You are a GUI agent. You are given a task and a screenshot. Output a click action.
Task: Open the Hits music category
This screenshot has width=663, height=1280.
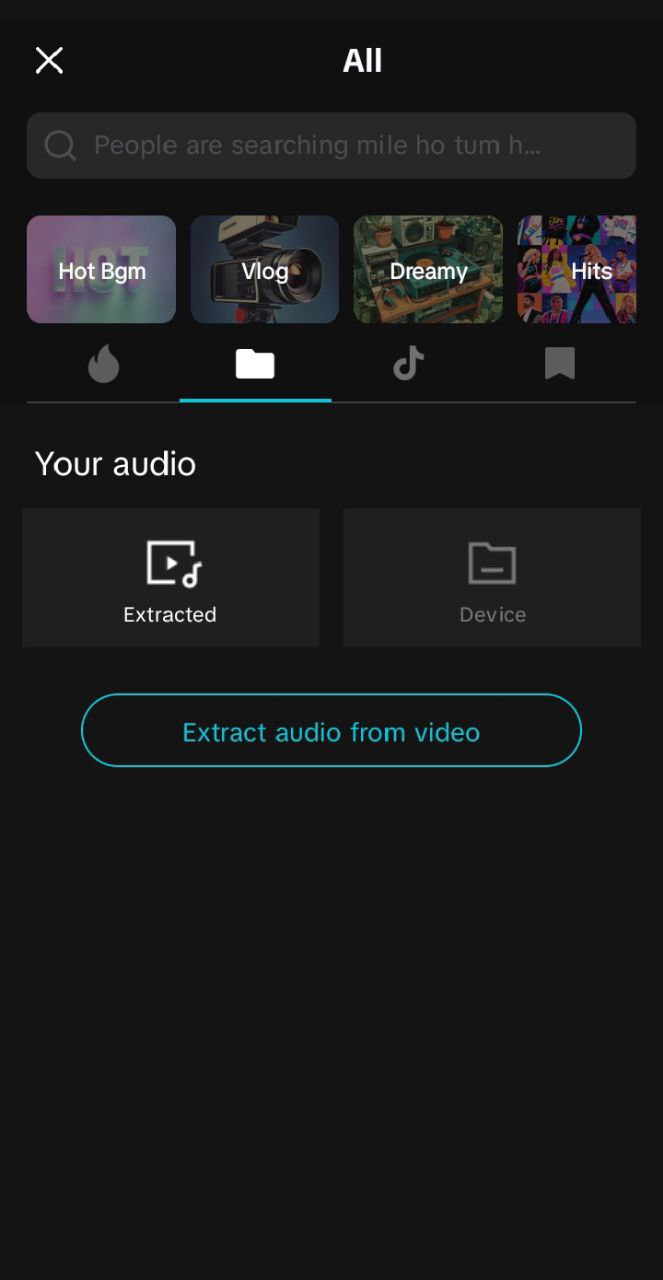coord(577,270)
